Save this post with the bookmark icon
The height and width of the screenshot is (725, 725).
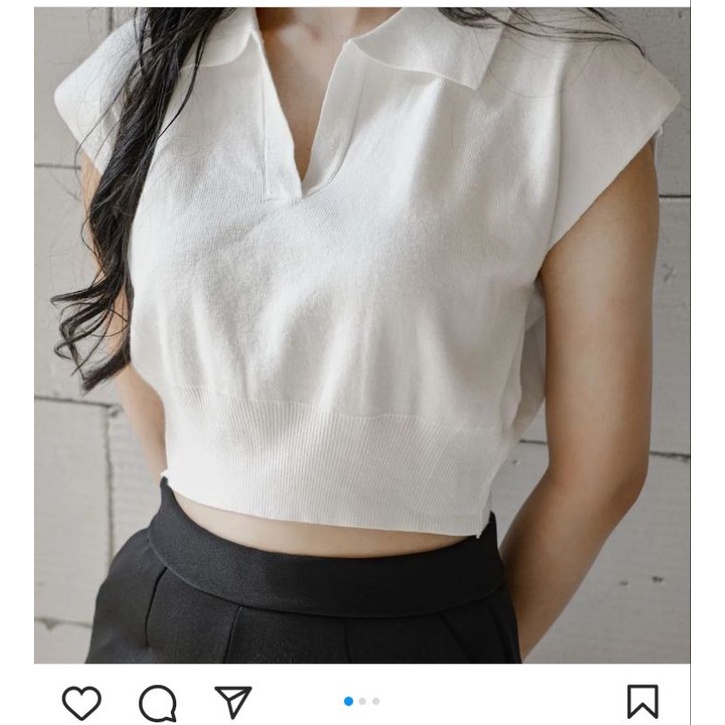[642, 702]
